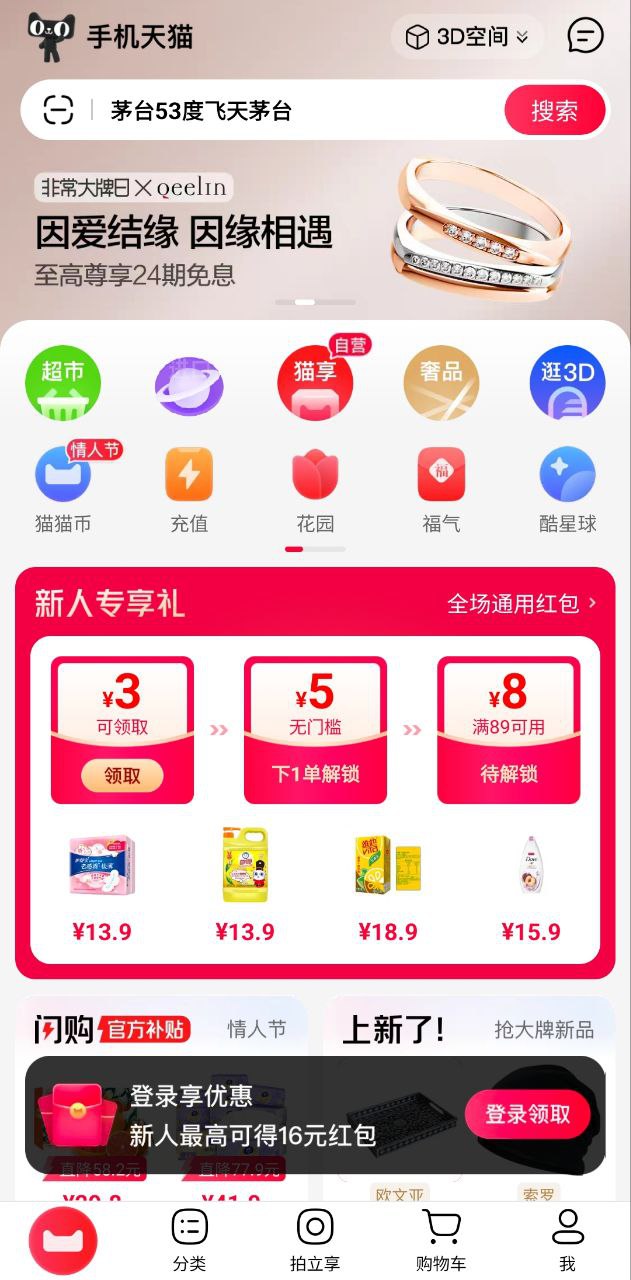
Task: Tap the 搜索 button
Action: (554, 110)
